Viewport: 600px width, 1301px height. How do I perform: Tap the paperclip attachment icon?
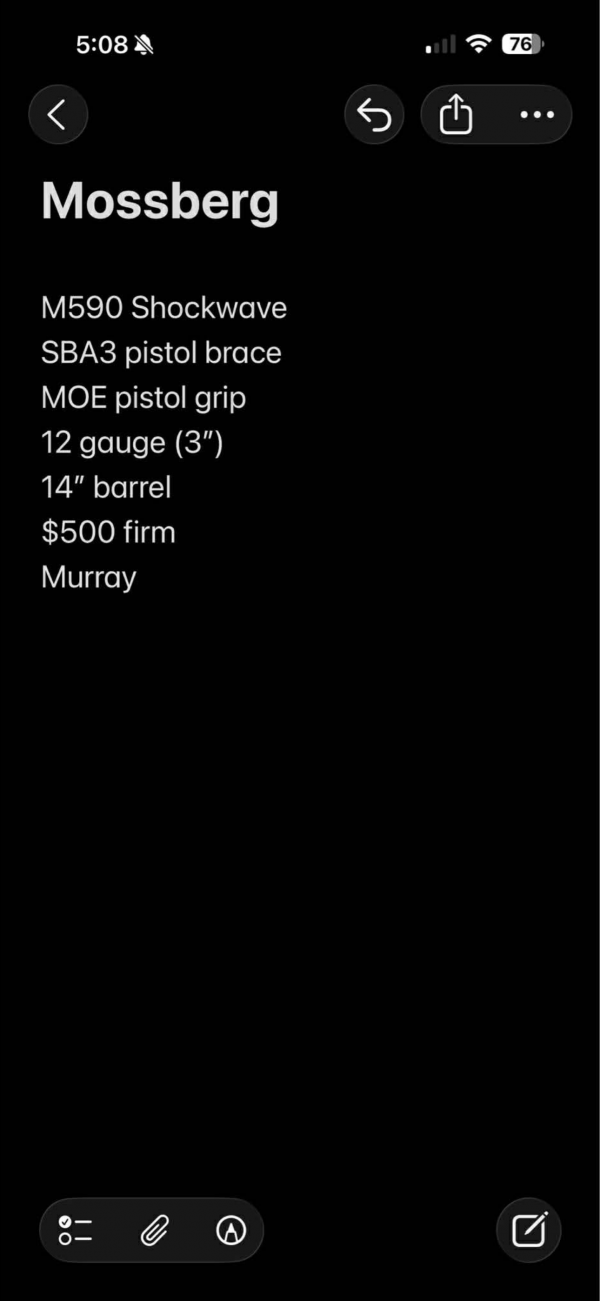tap(153, 1230)
